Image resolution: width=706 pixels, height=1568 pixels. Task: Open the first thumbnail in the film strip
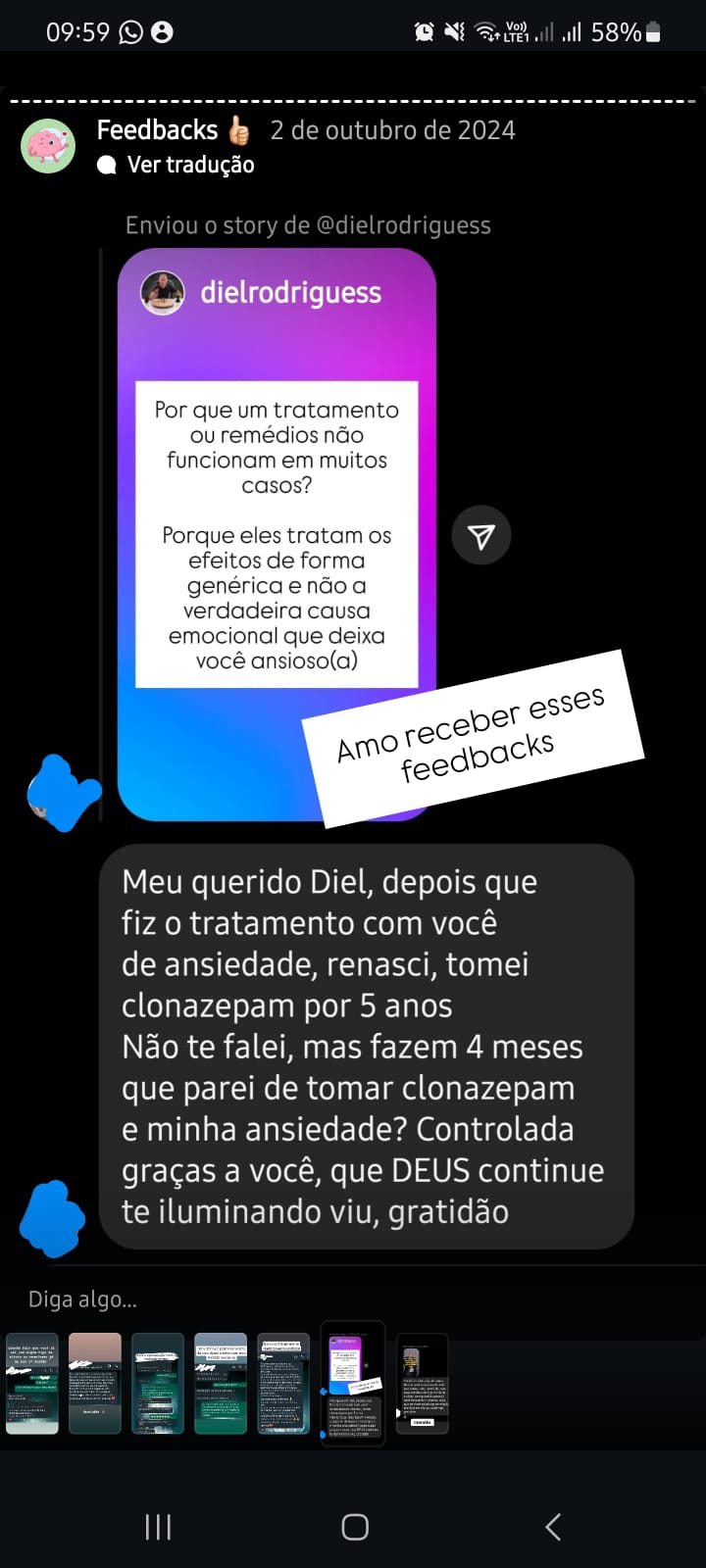point(32,1384)
